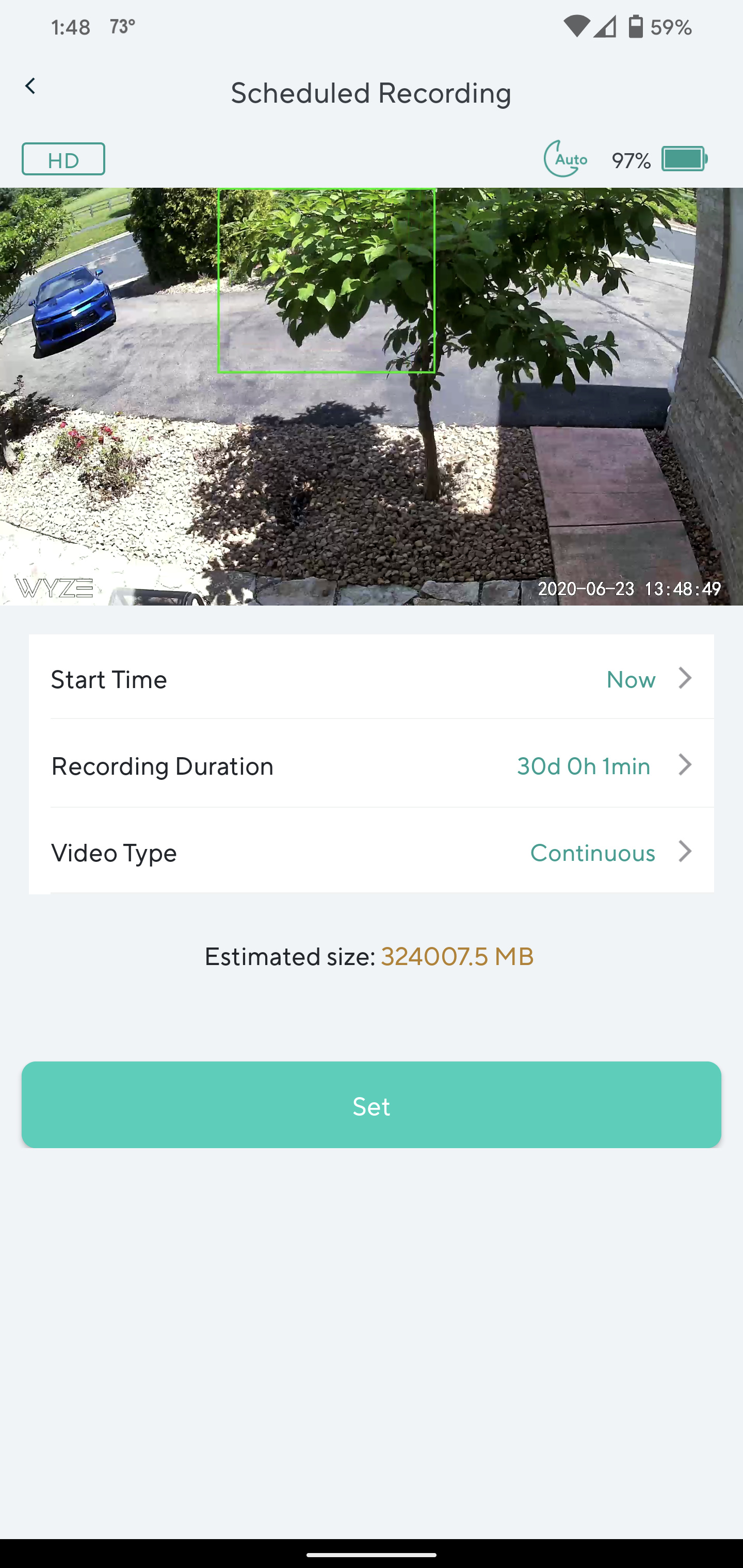This screenshot has width=743, height=1568.
Task: Open the Start Time setting
Action: [x=371, y=679]
